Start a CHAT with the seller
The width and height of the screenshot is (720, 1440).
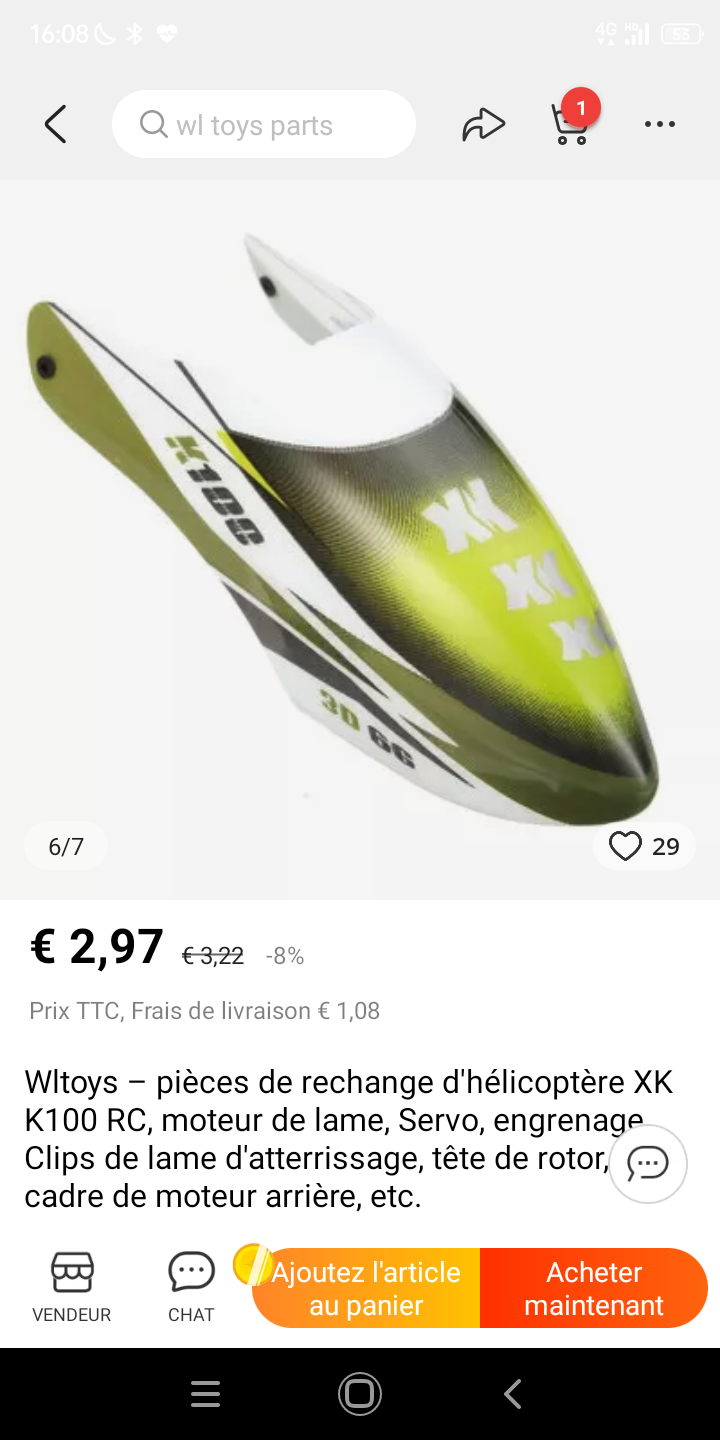pyautogui.click(x=191, y=1288)
